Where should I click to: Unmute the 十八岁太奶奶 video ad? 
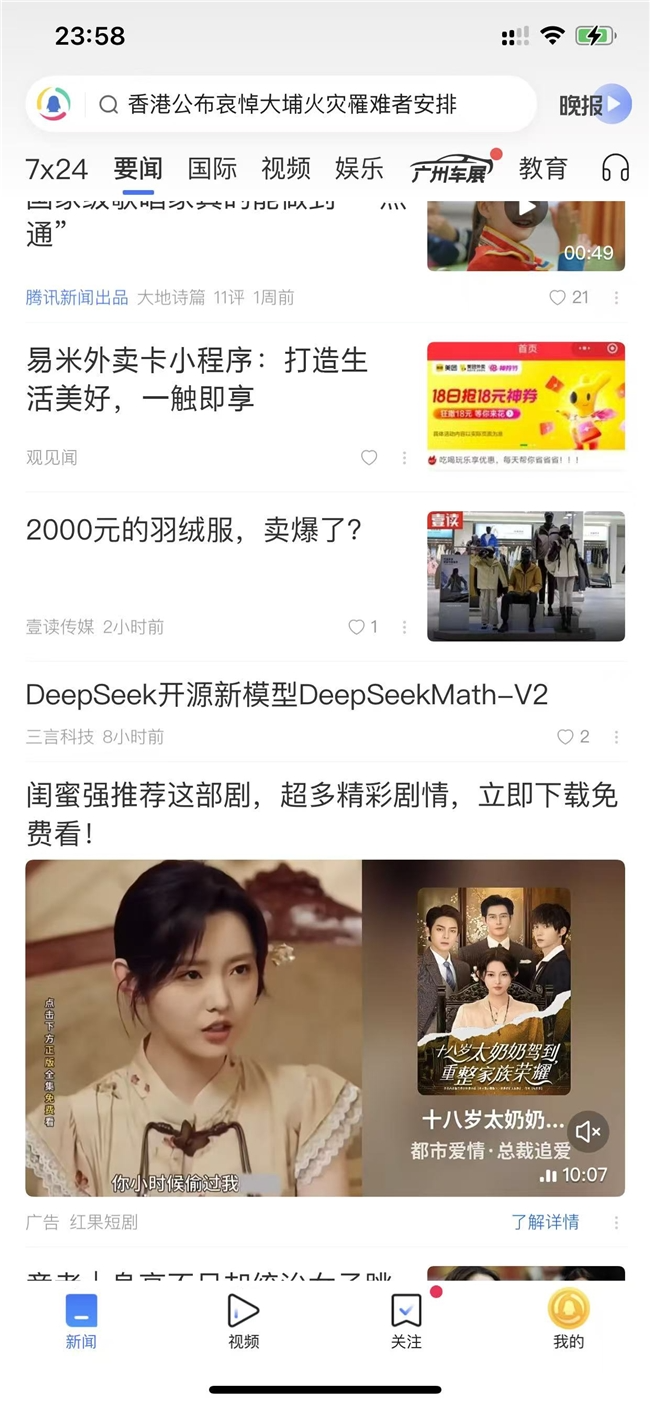pos(588,1131)
